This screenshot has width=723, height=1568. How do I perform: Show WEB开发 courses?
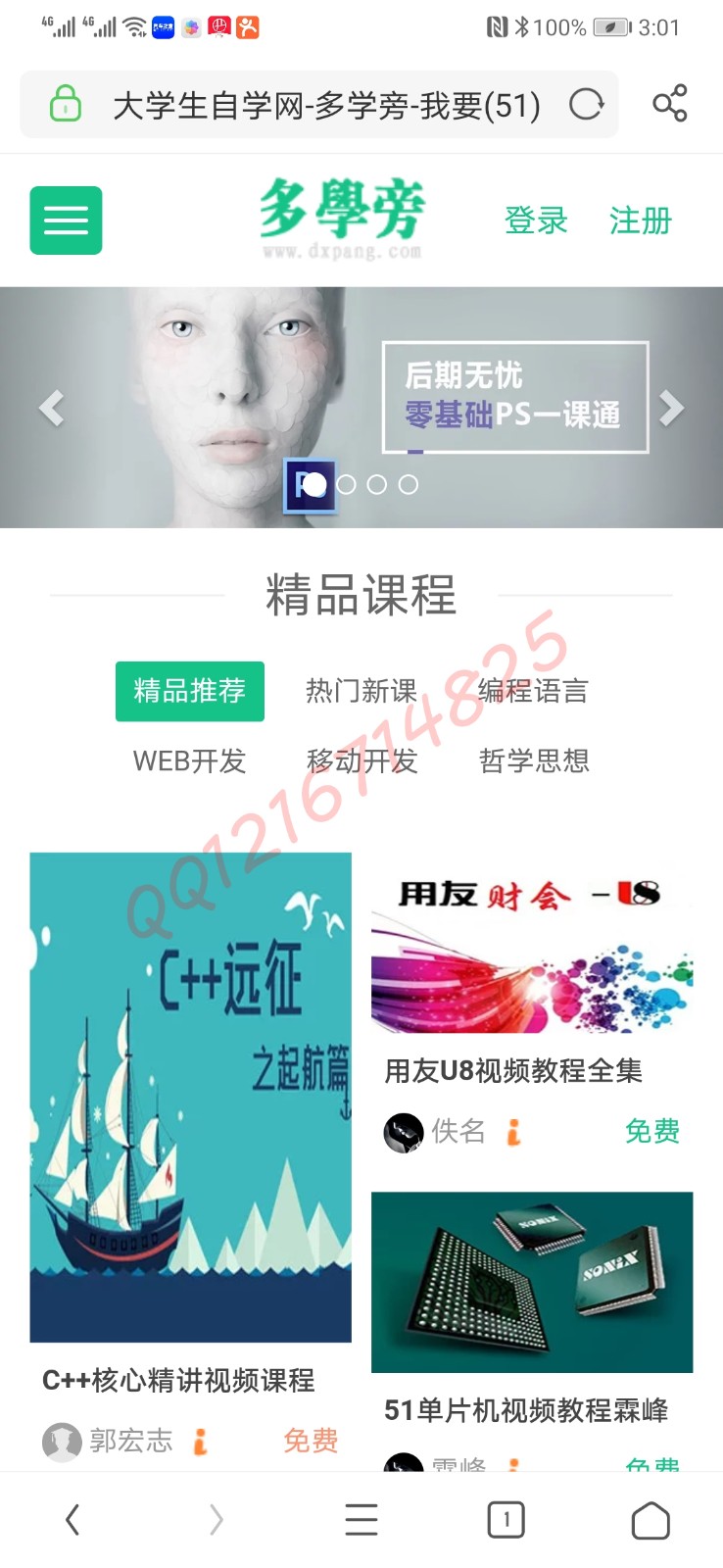pyautogui.click(x=190, y=760)
